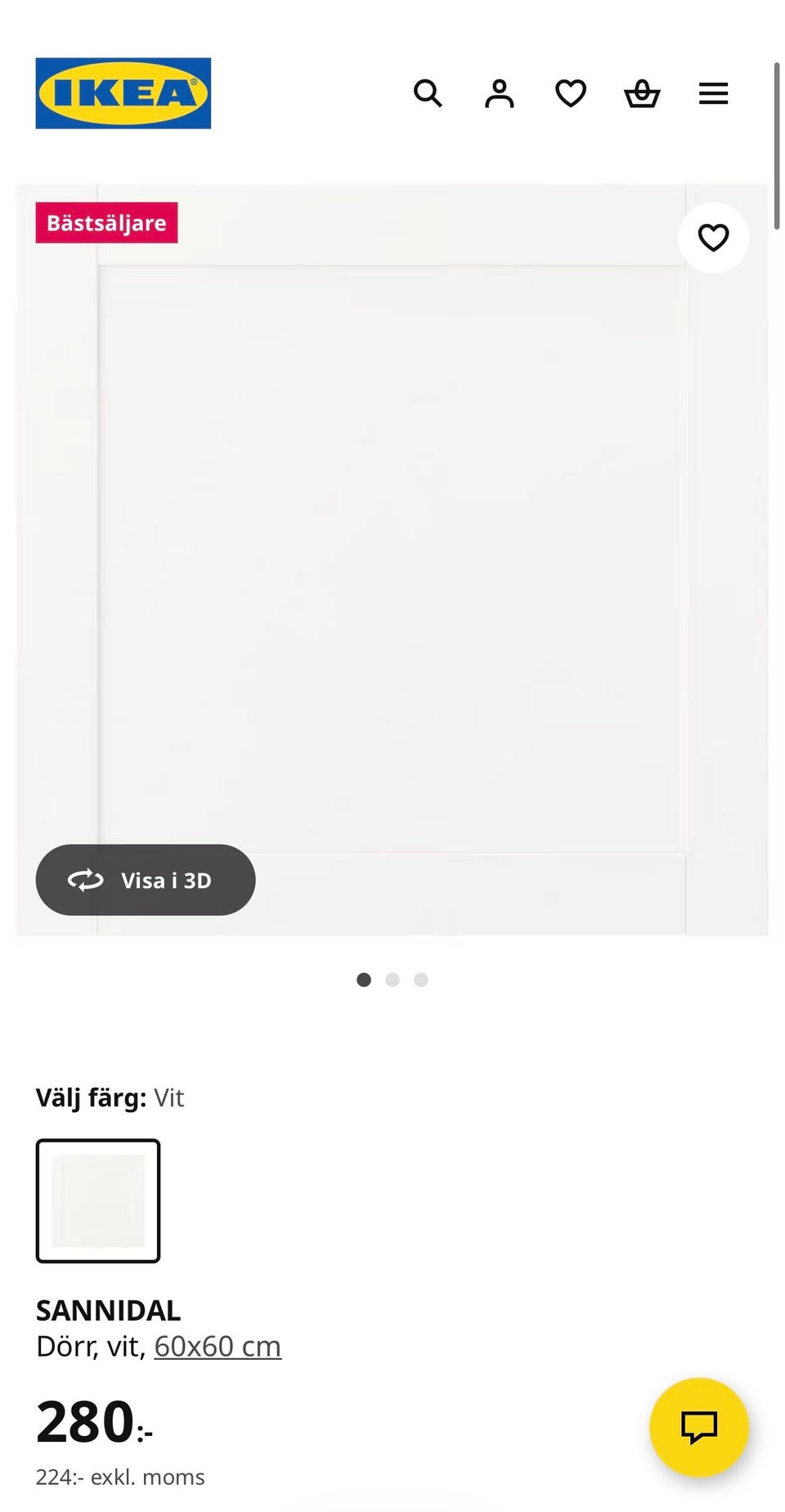Click the SANNIDAL product title

108,1309
